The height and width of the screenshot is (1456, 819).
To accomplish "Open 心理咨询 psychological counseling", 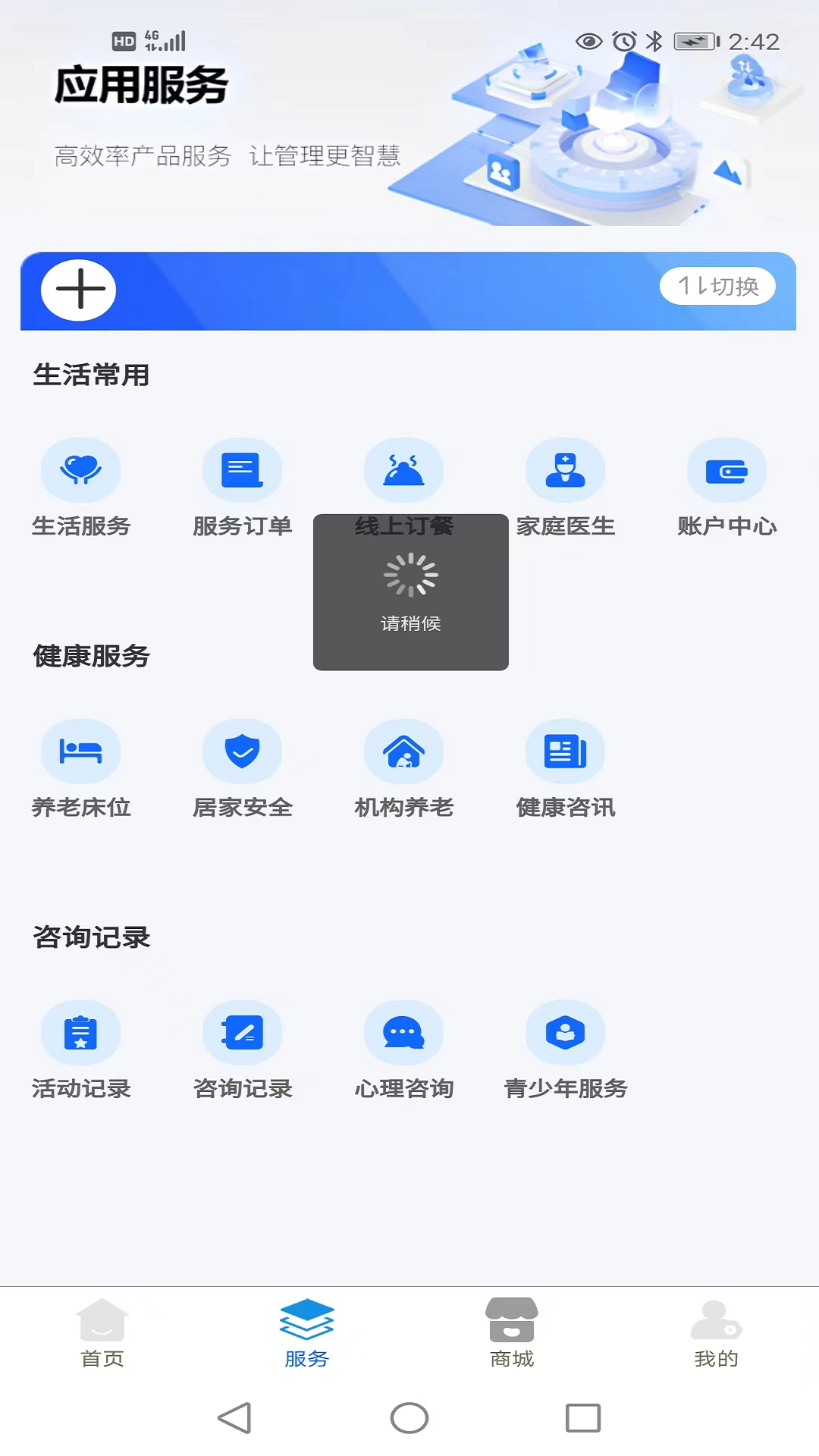I will tap(403, 1033).
